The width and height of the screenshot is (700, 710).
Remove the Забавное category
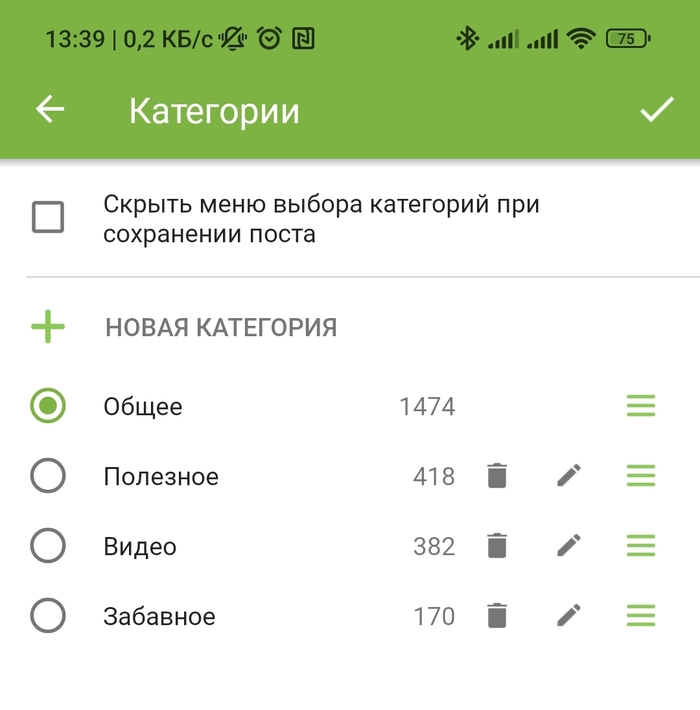tap(497, 617)
